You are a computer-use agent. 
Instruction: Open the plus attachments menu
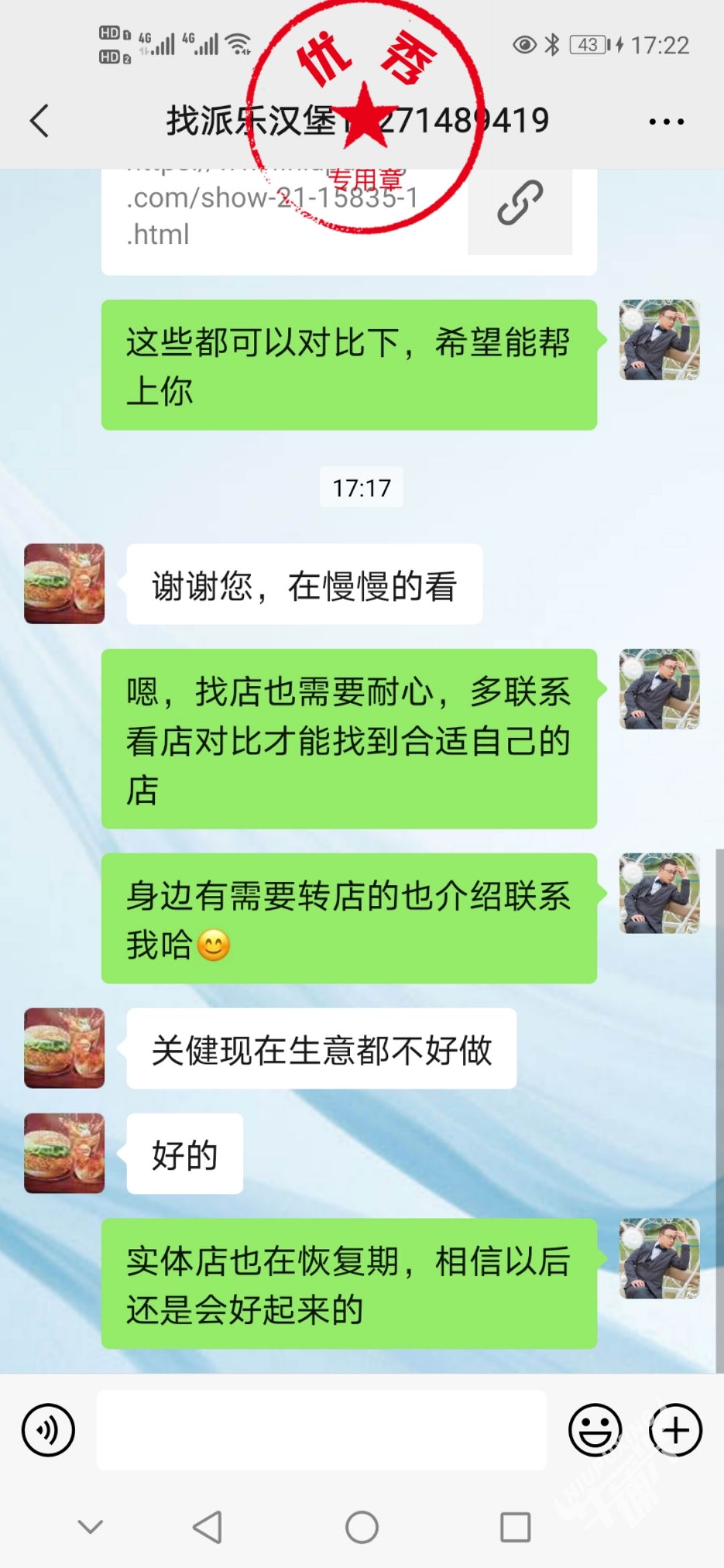[675, 1430]
